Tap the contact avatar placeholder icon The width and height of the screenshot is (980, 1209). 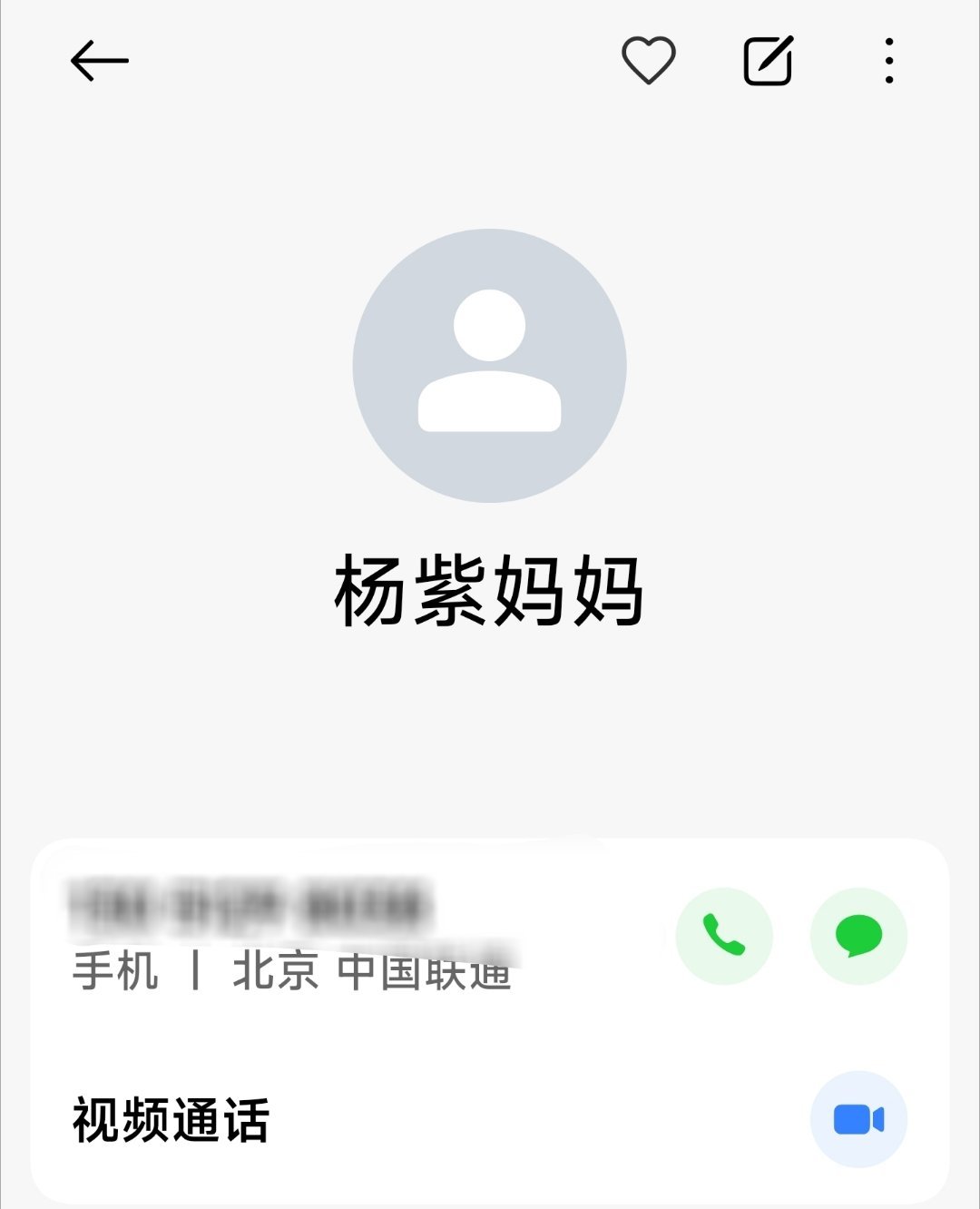(488, 363)
